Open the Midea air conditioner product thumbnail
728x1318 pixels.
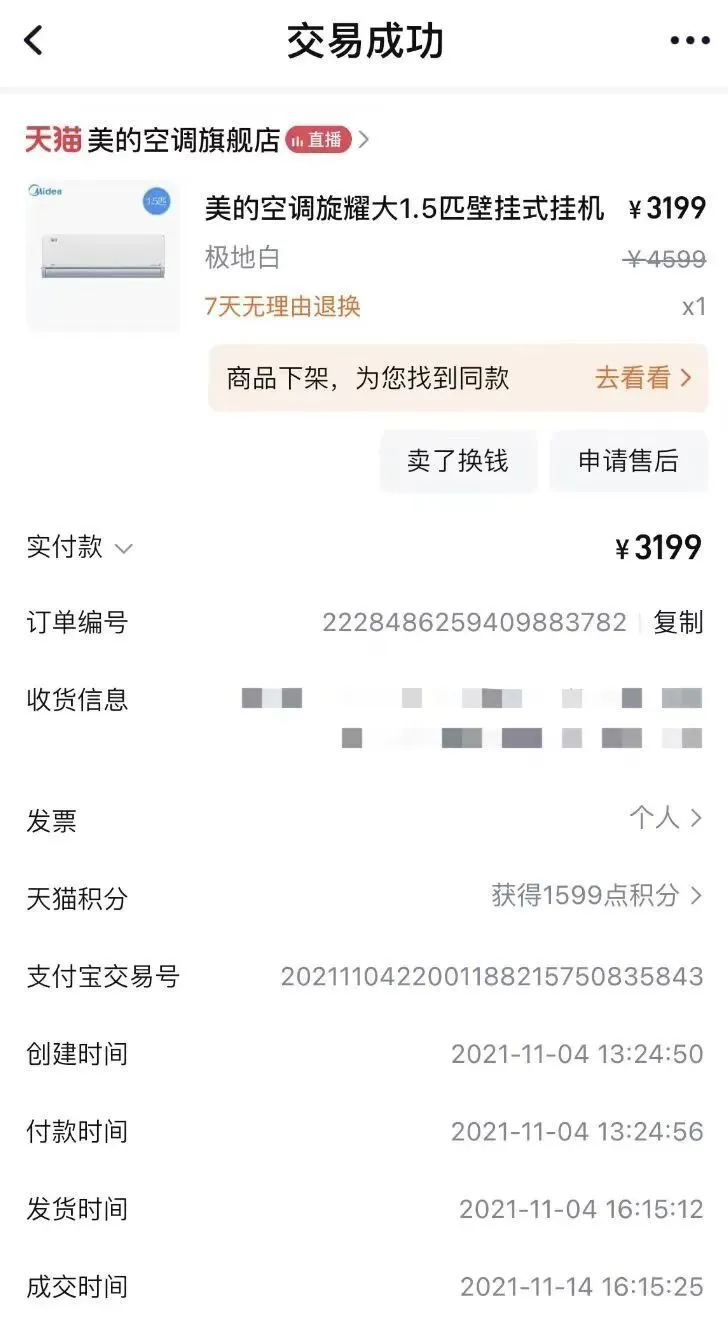click(103, 256)
